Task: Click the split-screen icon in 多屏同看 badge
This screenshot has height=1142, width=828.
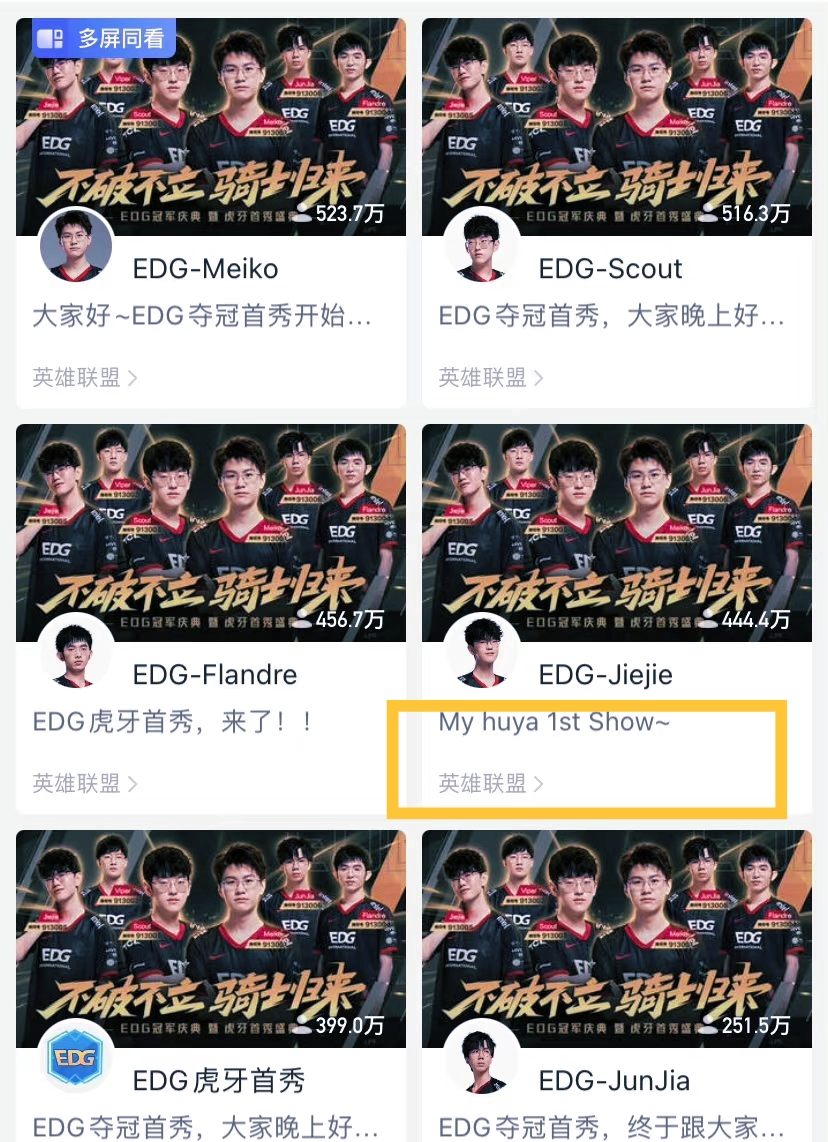Action: click(x=52, y=37)
